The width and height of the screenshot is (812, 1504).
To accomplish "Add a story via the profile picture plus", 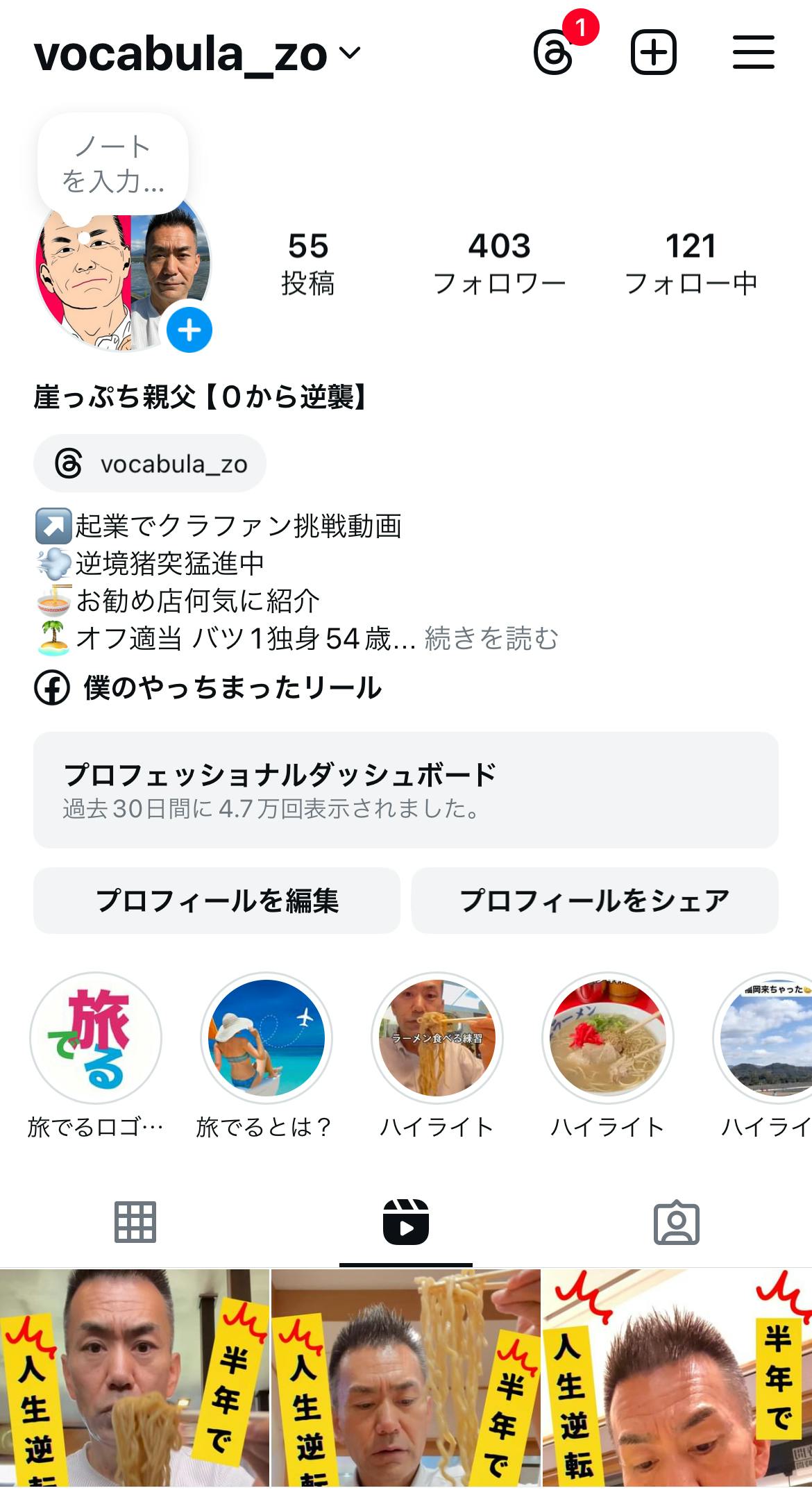I will point(189,330).
